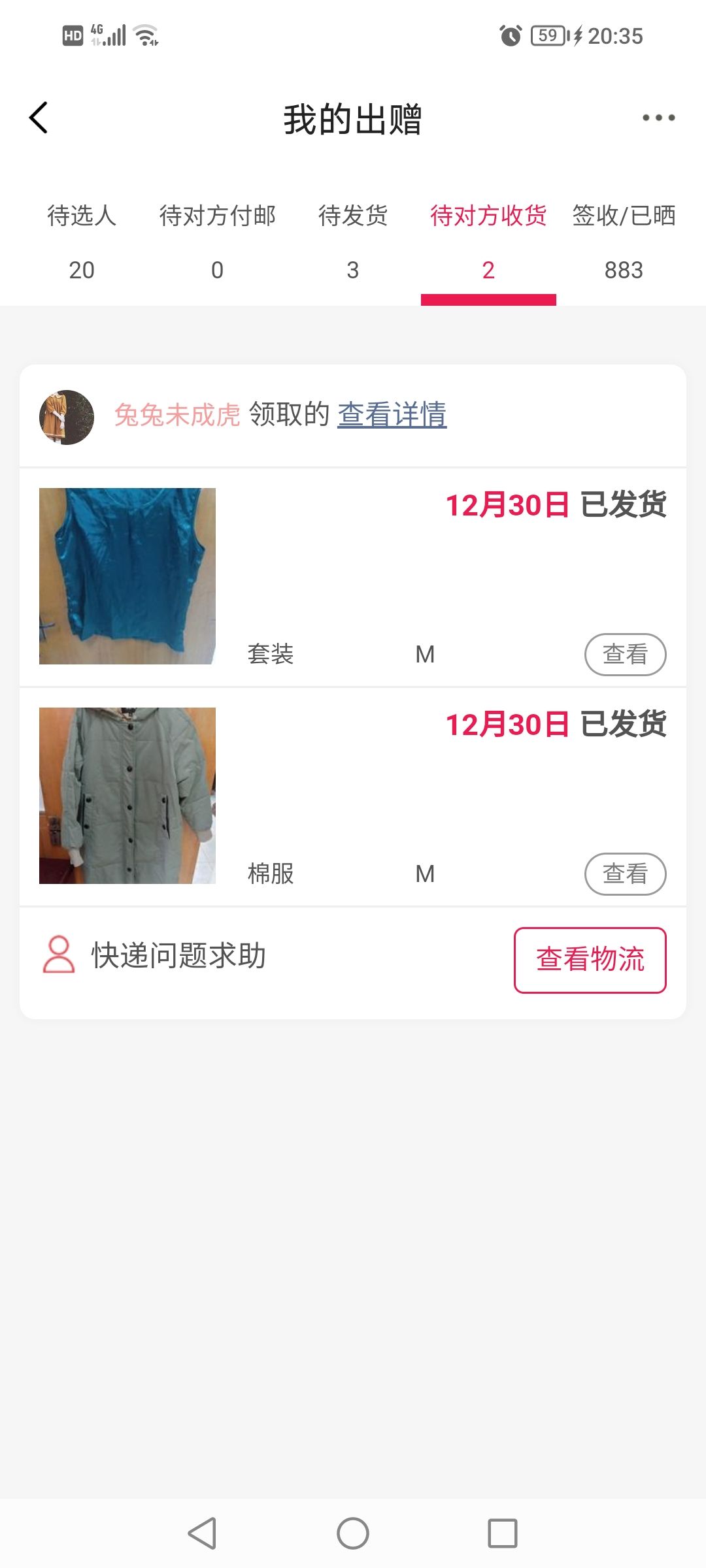
Task: Tap the 查看物流 button
Action: point(590,960)
